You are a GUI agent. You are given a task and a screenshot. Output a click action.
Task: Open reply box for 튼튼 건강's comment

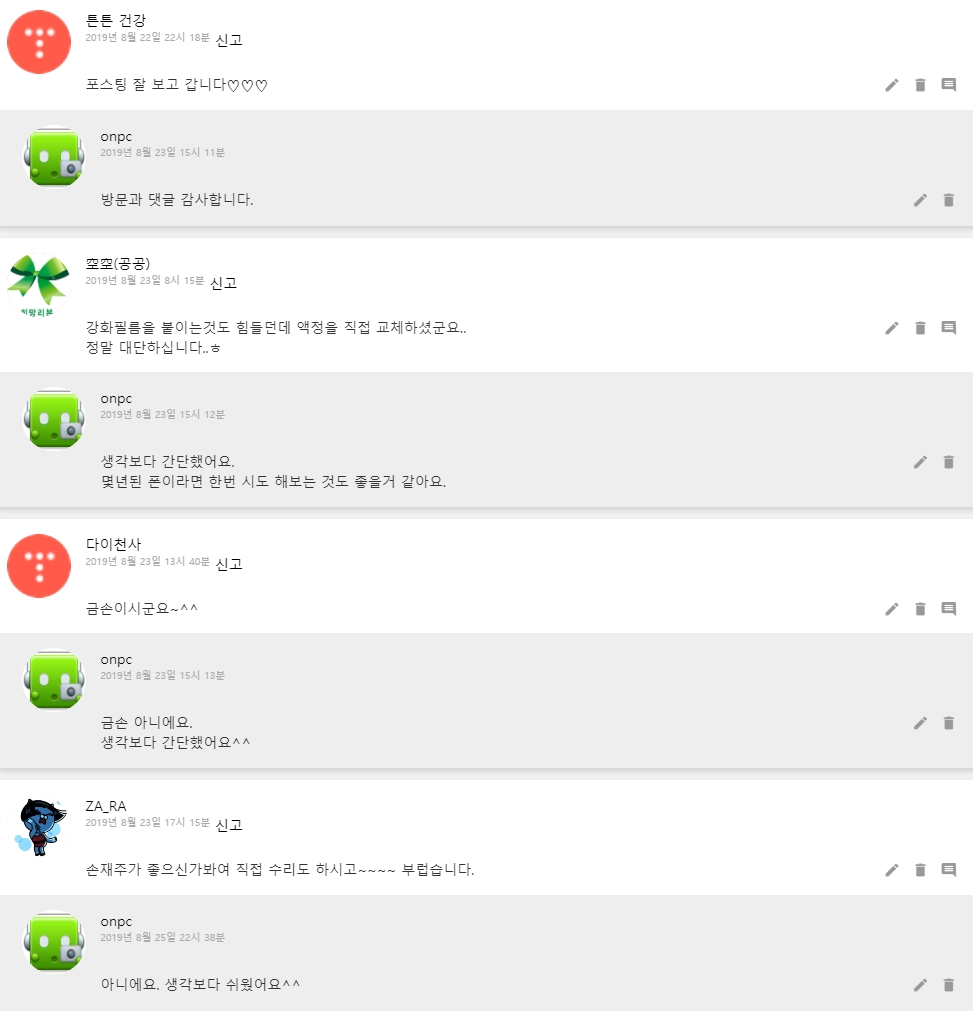pos(949,85)
